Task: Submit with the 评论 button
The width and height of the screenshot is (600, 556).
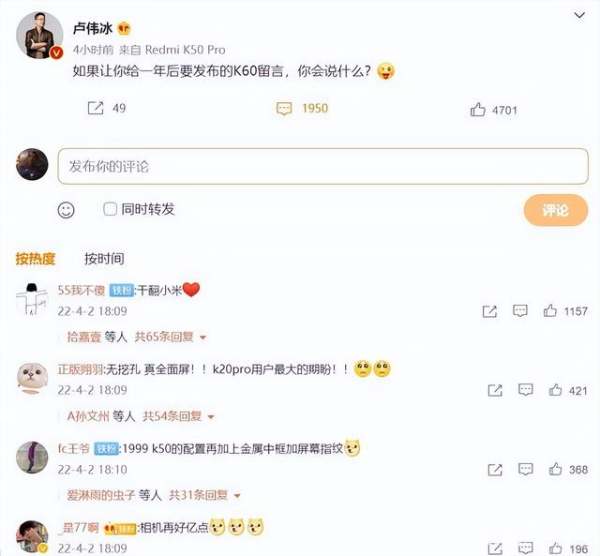Action: [x=555, y=210]
